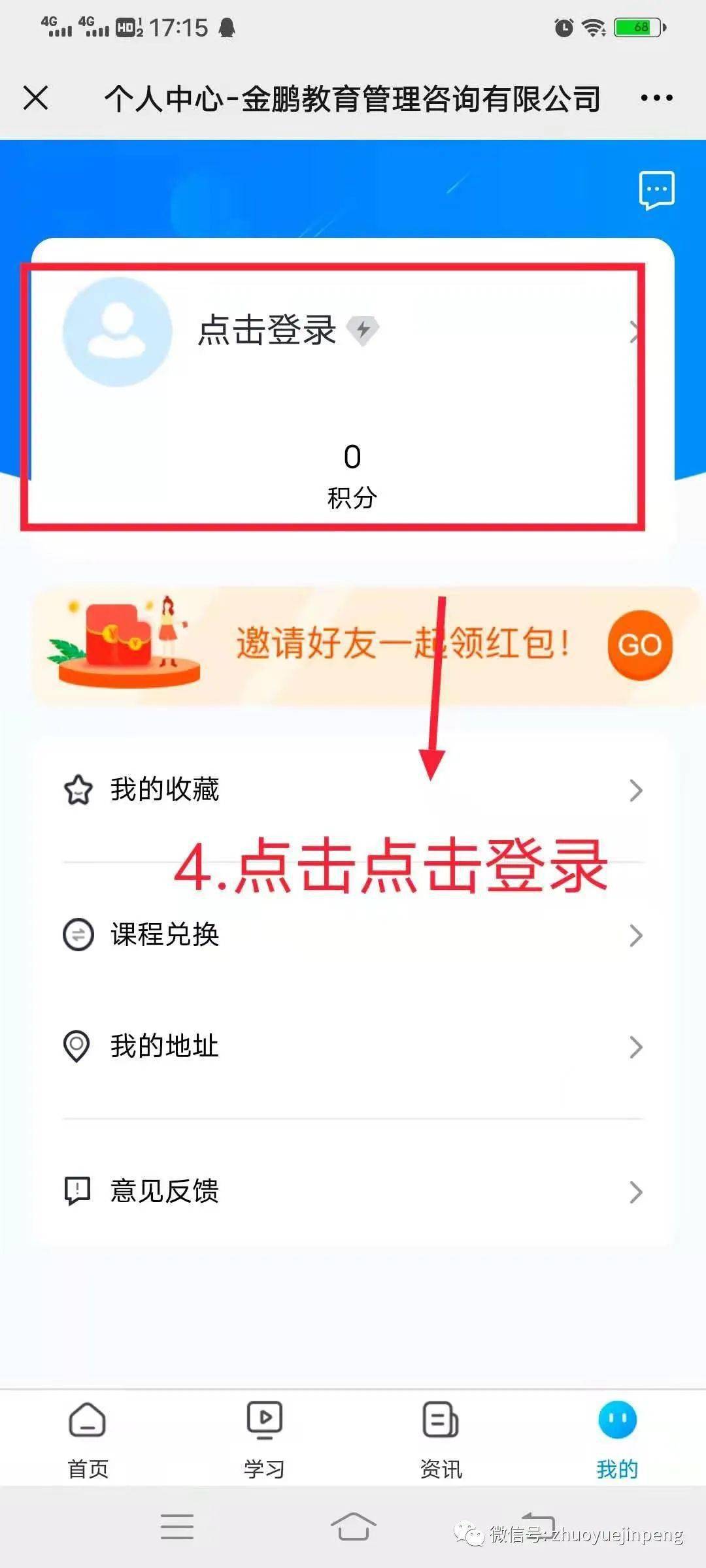Open the three-dot overflow menu
This screenshot has width=706, height=1568.
[656, 99]
